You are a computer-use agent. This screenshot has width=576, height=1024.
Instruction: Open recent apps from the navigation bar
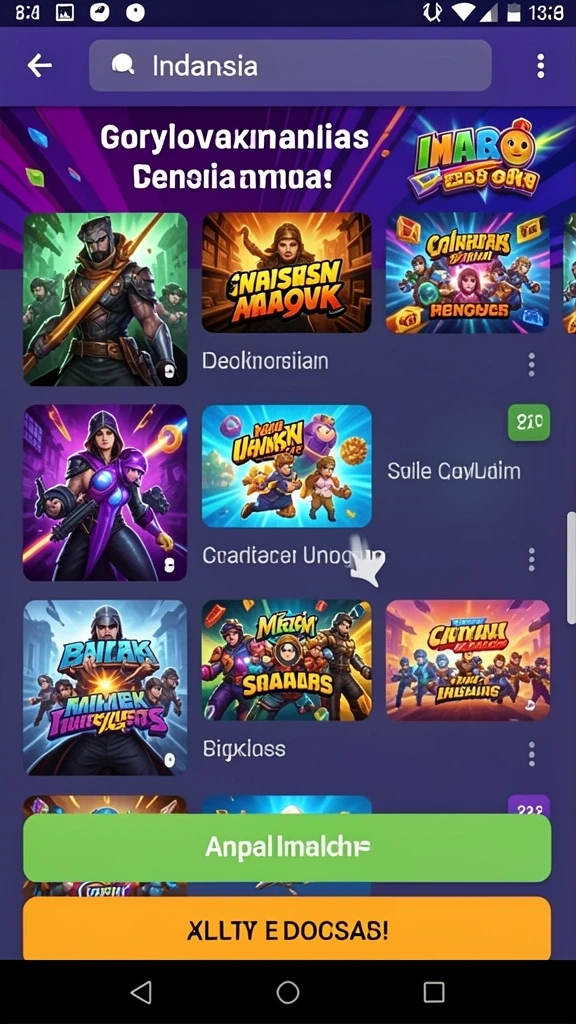coord(434,992)
